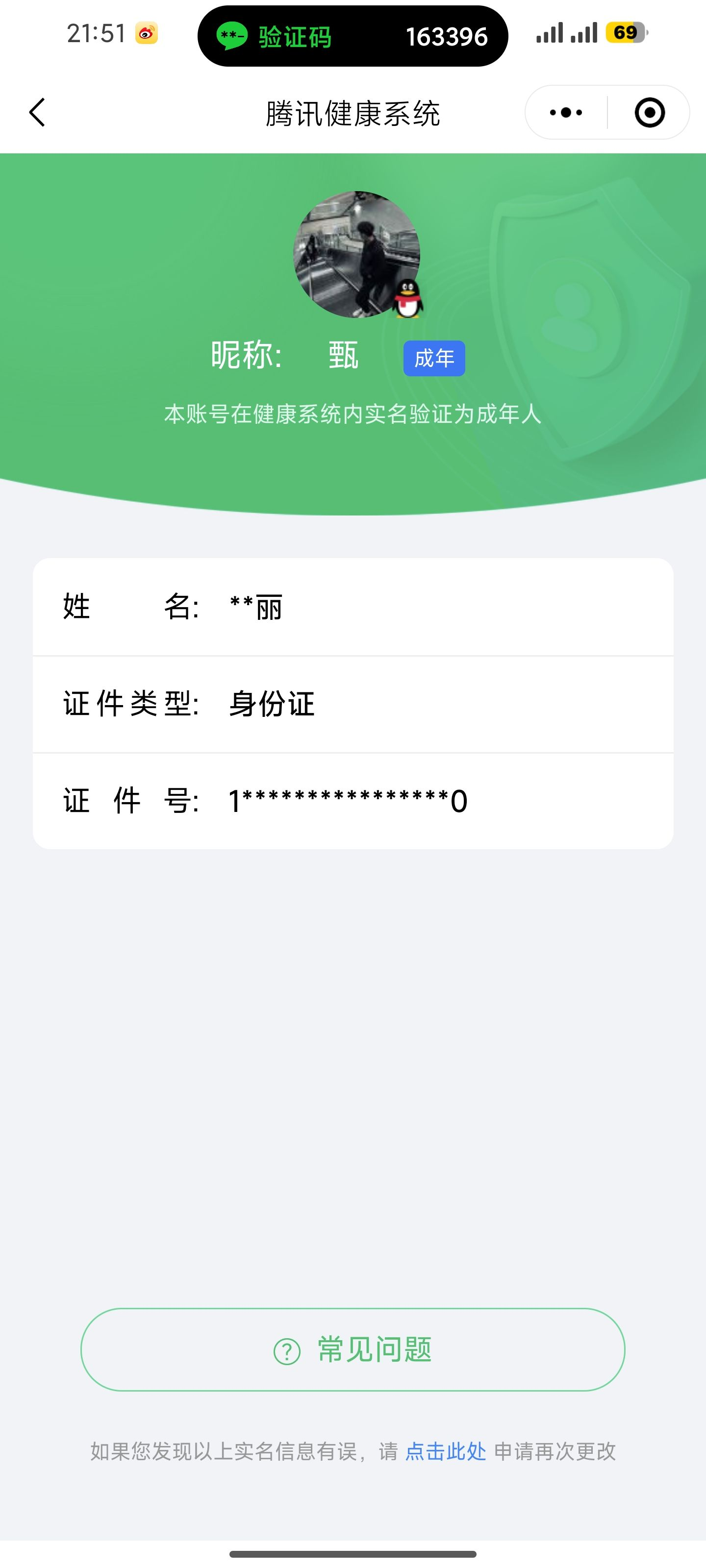Expand the 证件号 masked ID row

click(x=353, y=801)
